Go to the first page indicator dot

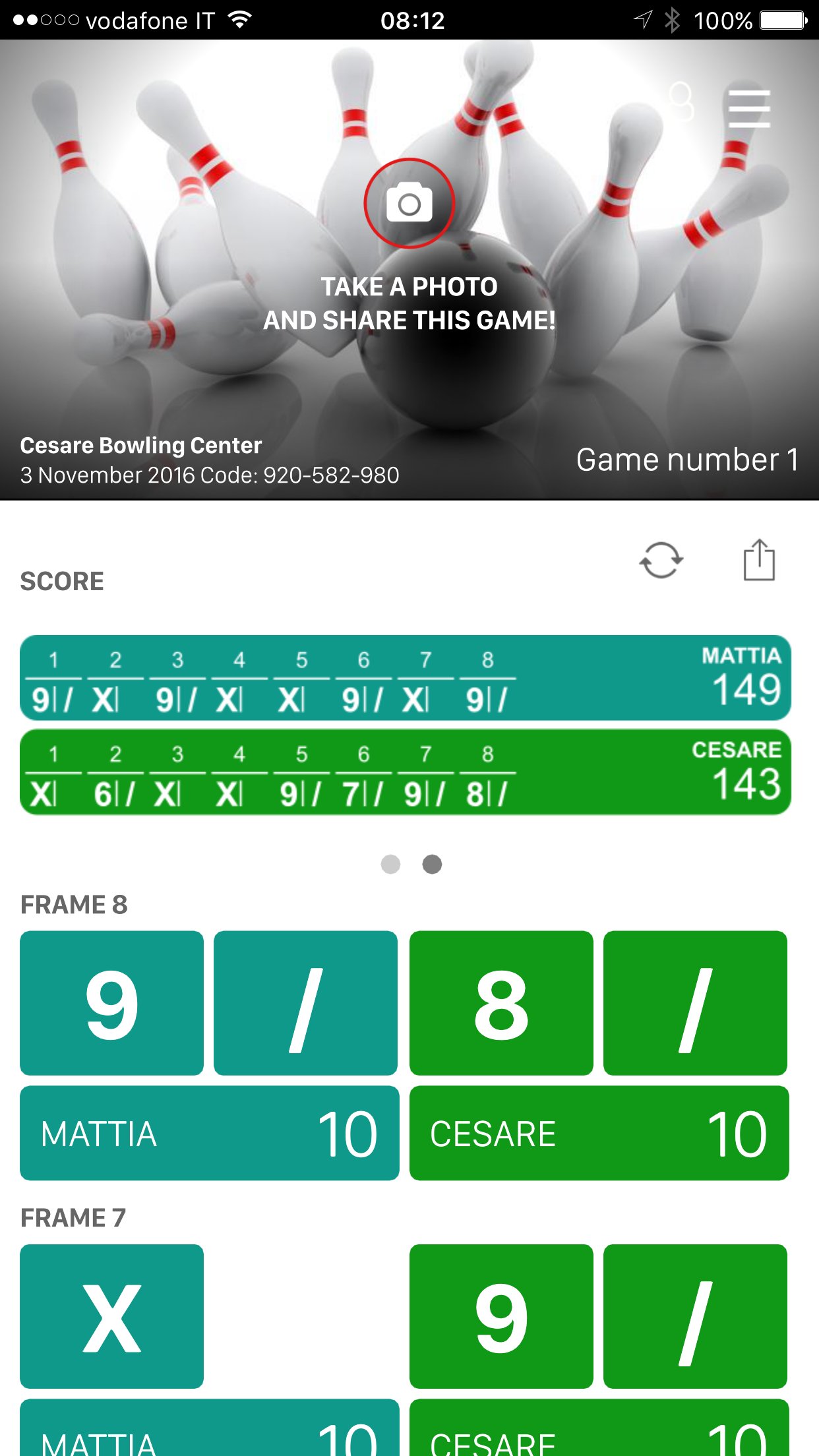click(390, 864)
